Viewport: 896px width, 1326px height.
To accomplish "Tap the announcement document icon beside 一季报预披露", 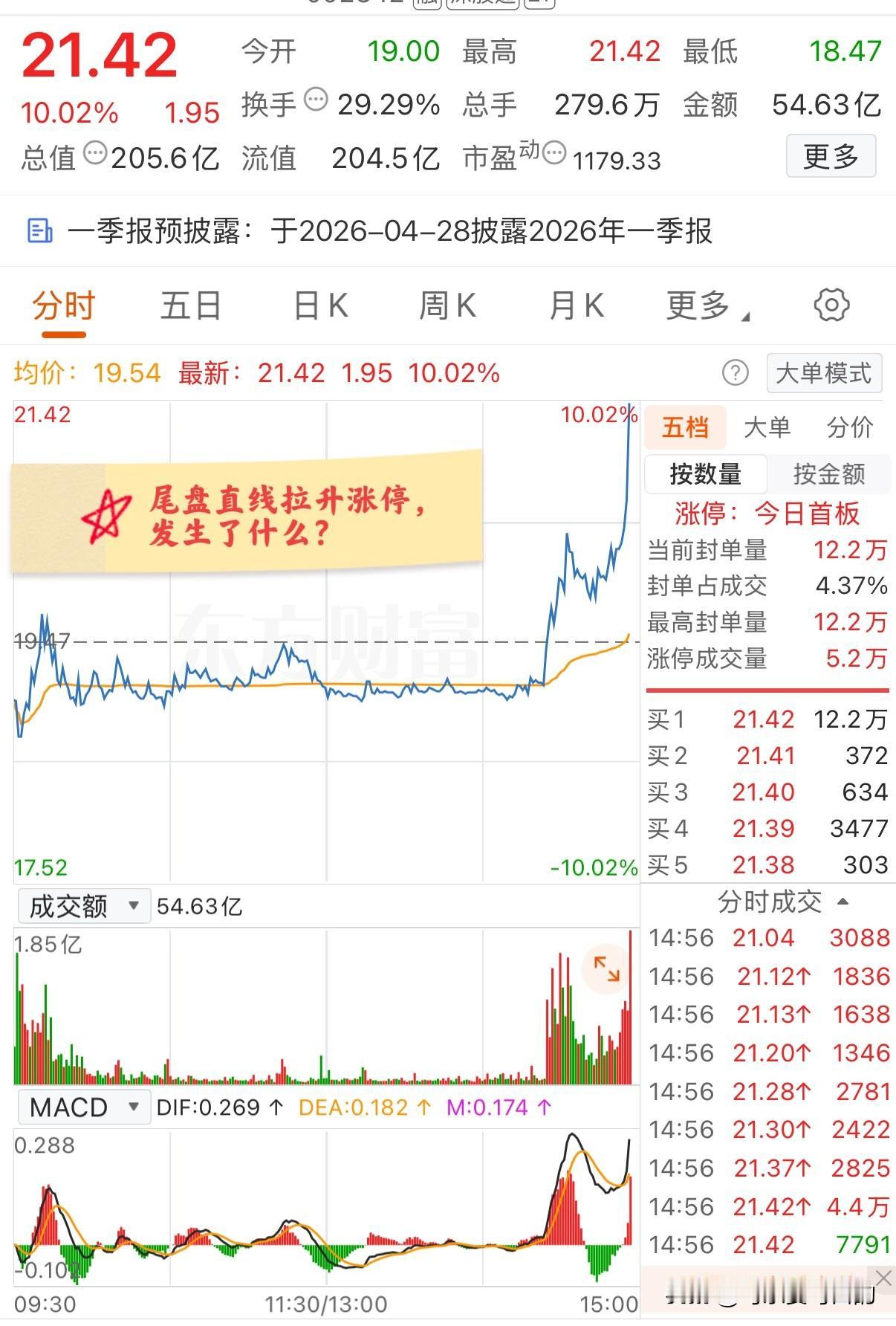I will 40,231.
